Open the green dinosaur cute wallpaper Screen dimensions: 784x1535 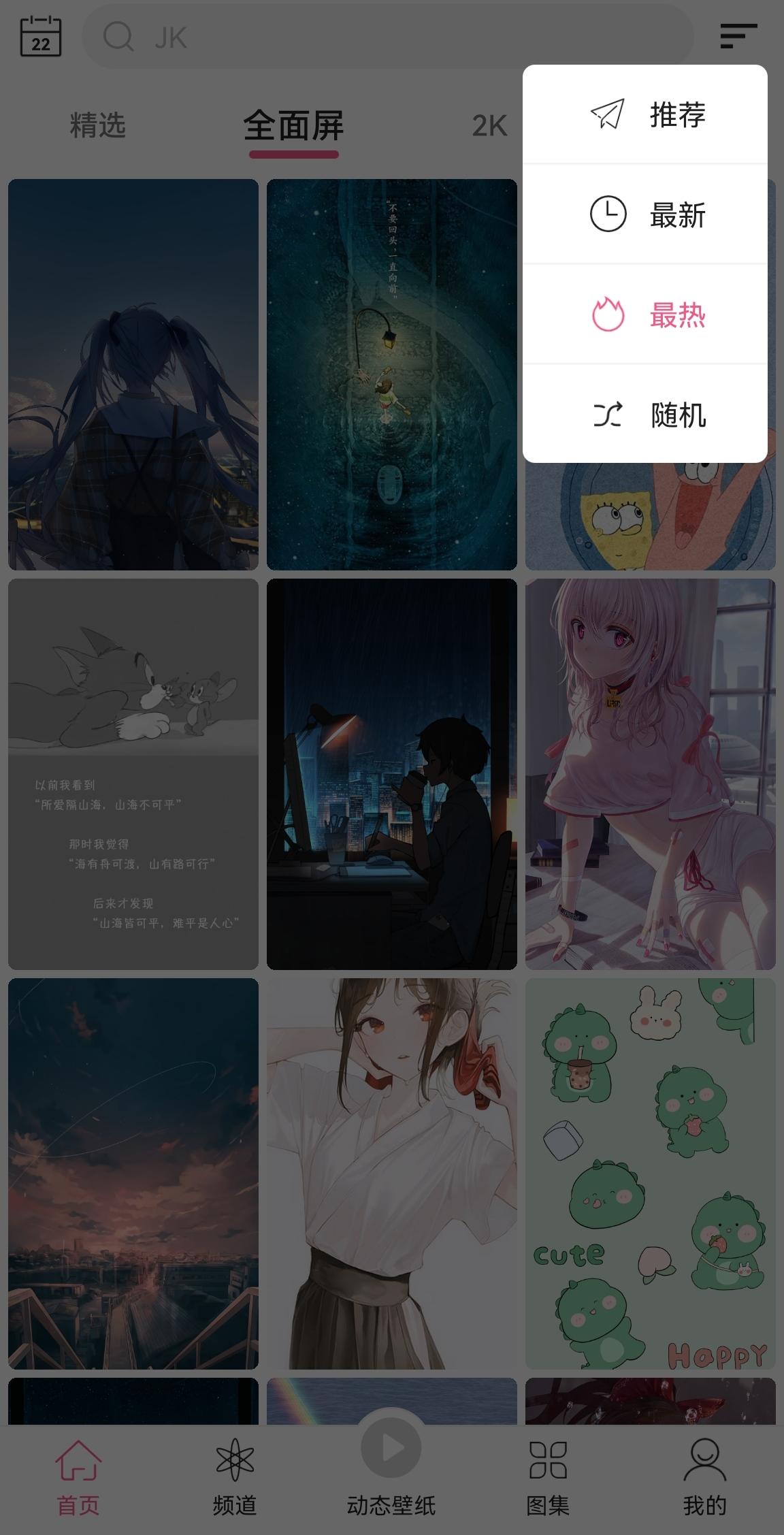click(650, 1173)
